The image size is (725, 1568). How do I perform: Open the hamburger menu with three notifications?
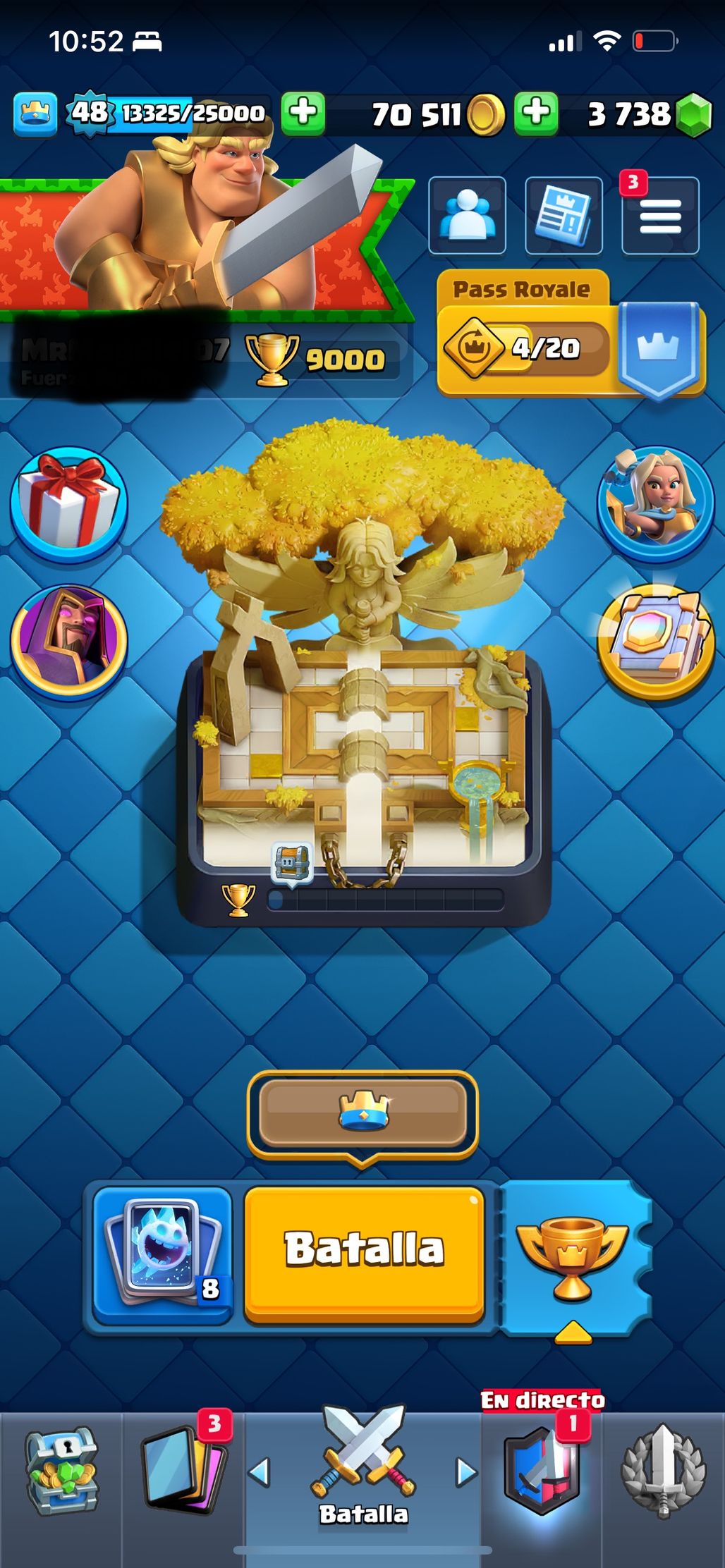pos(660,216)
